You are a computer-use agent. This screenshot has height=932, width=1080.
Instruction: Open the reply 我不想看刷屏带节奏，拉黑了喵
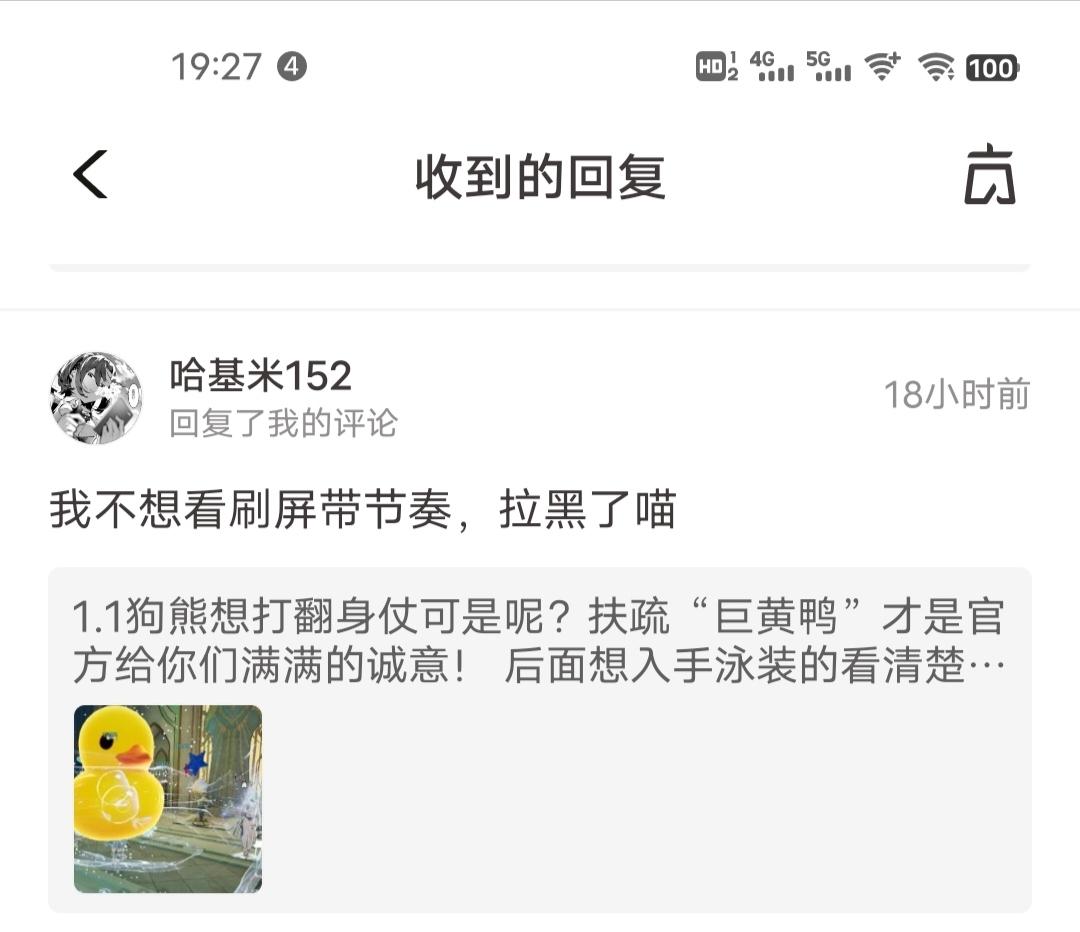tap(363, 509)
